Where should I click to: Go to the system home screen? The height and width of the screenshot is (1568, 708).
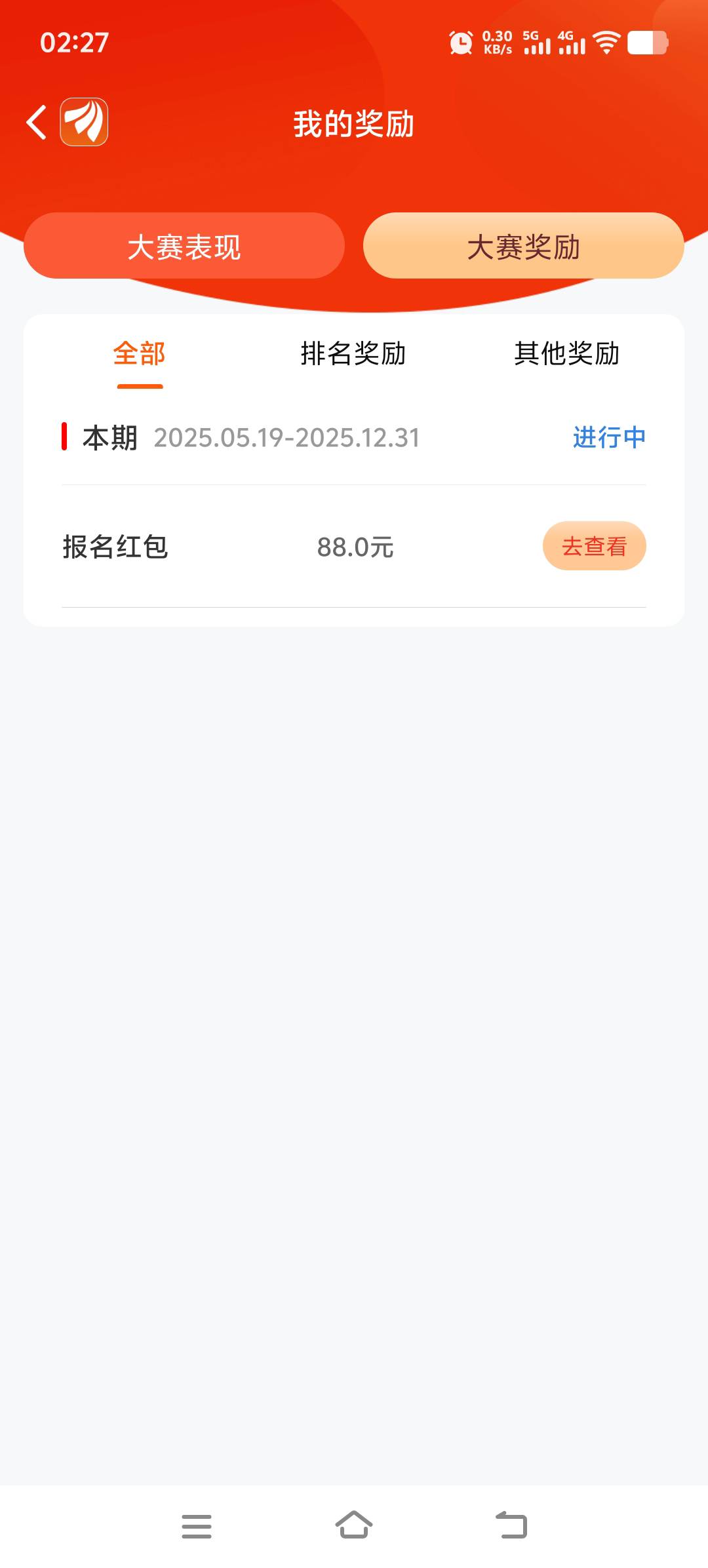354,1525
